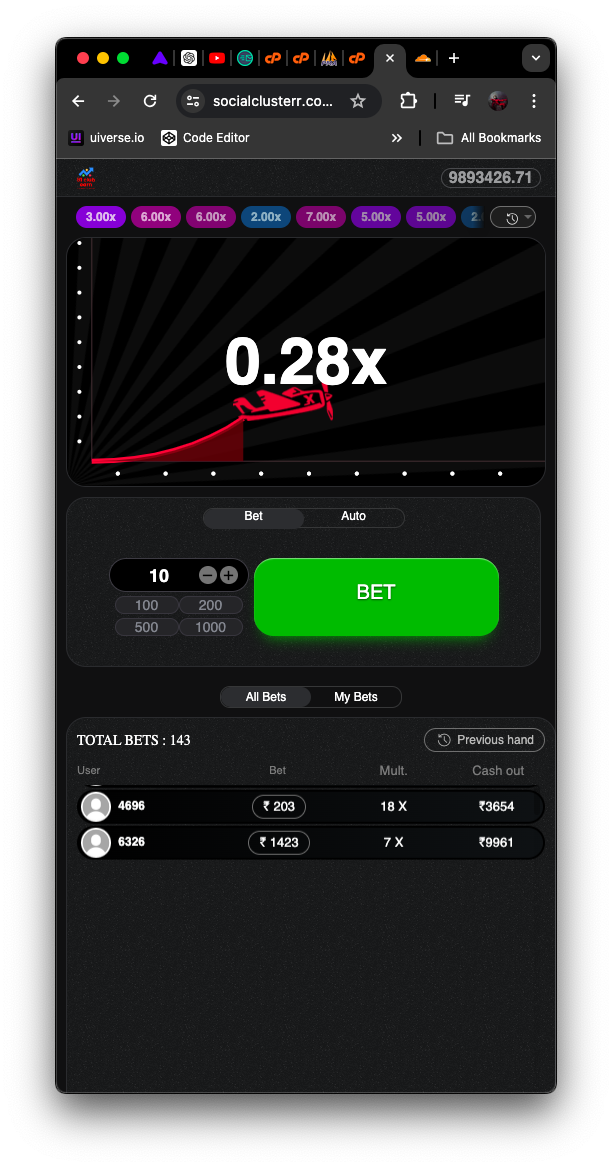612x1167 pixels.
Task: Go back to the previous page
Action: pos(78,101)
